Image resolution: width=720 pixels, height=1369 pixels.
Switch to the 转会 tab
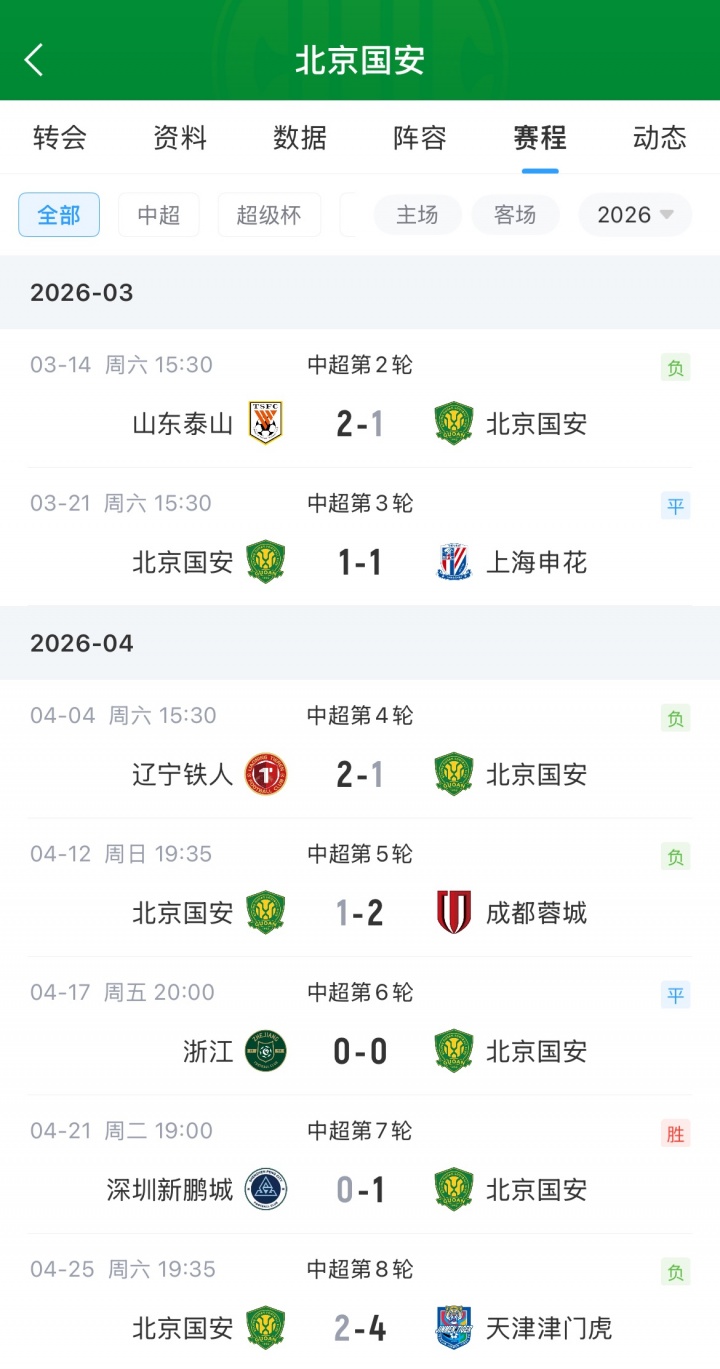pos(60,138)
